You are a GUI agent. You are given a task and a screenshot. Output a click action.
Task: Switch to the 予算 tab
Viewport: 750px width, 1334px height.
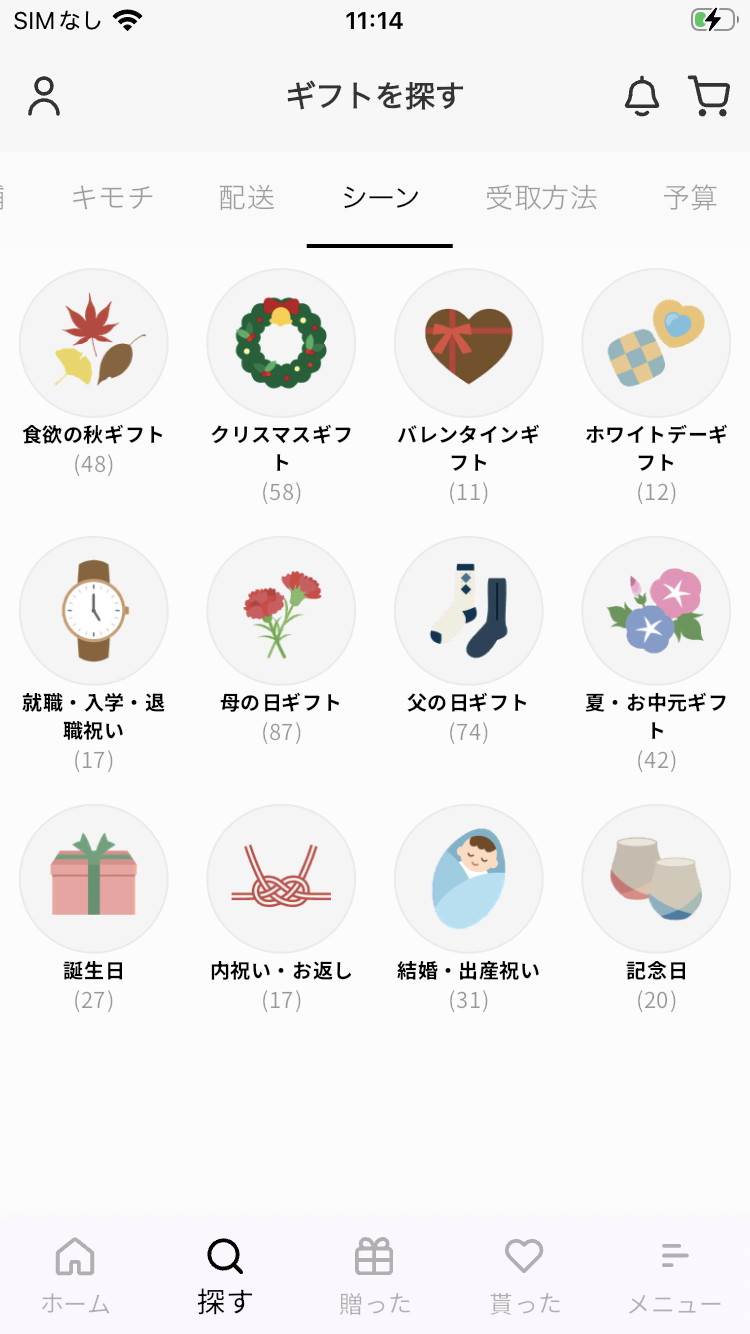pyautogui.click(x=690, y=197)
